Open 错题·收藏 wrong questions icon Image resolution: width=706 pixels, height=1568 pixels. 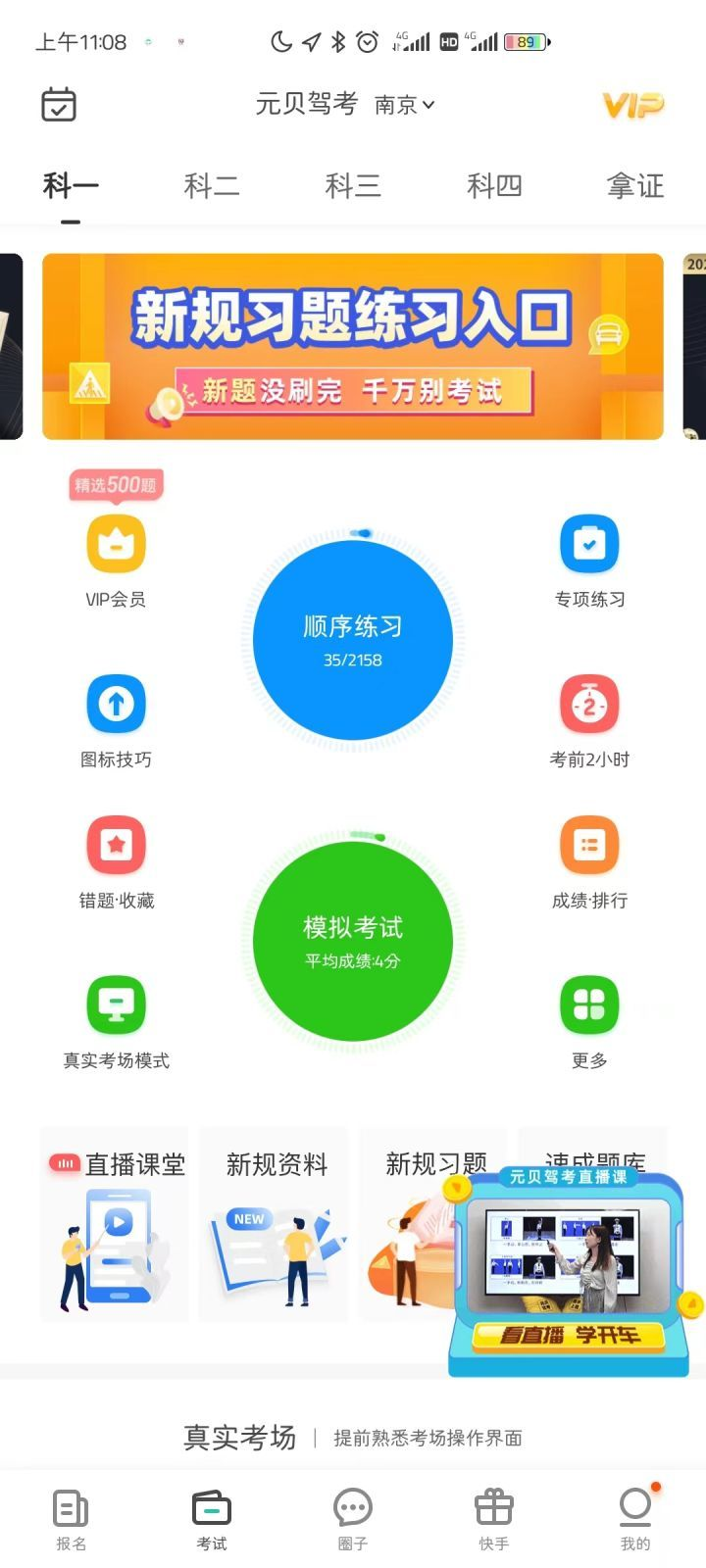pyautogui.click(x=115, y=845)
